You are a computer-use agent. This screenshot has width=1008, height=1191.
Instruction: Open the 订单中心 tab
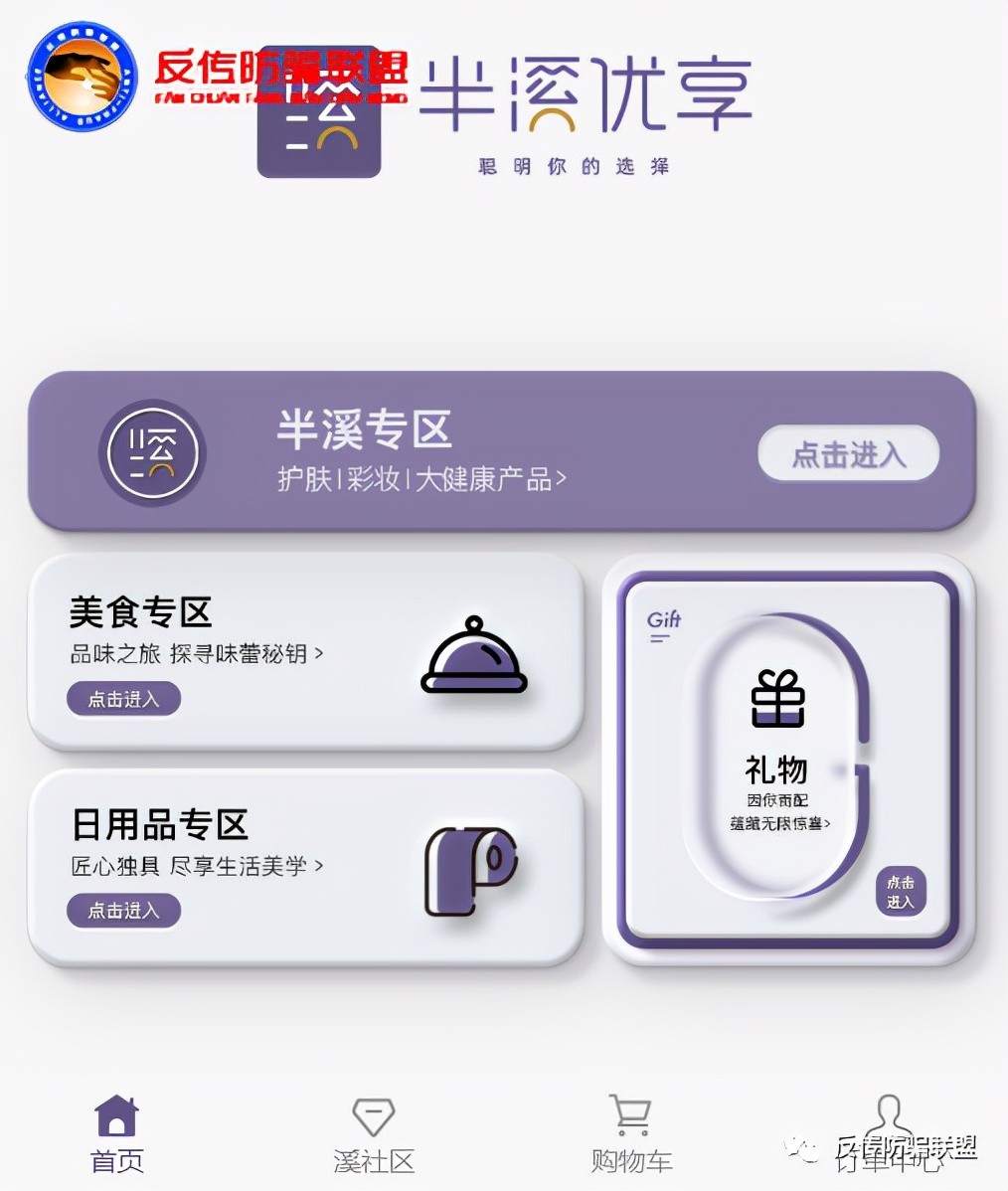click(888, 1133)
